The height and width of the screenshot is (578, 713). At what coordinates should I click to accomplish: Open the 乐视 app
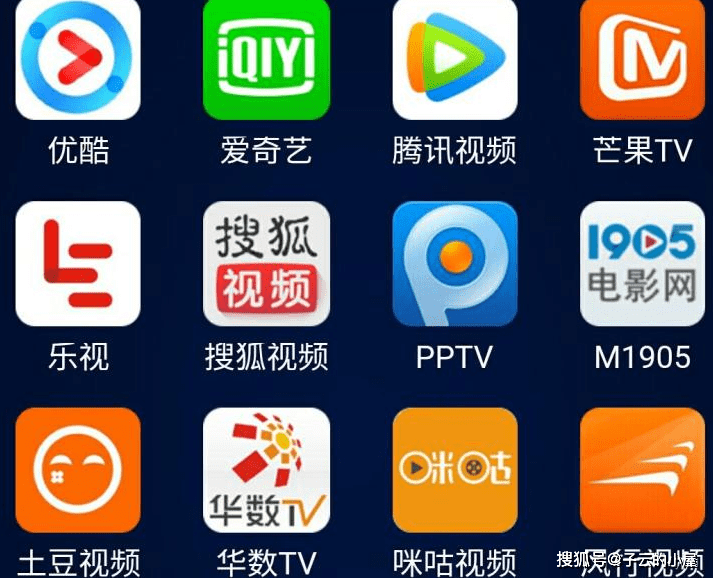point(78,263)
